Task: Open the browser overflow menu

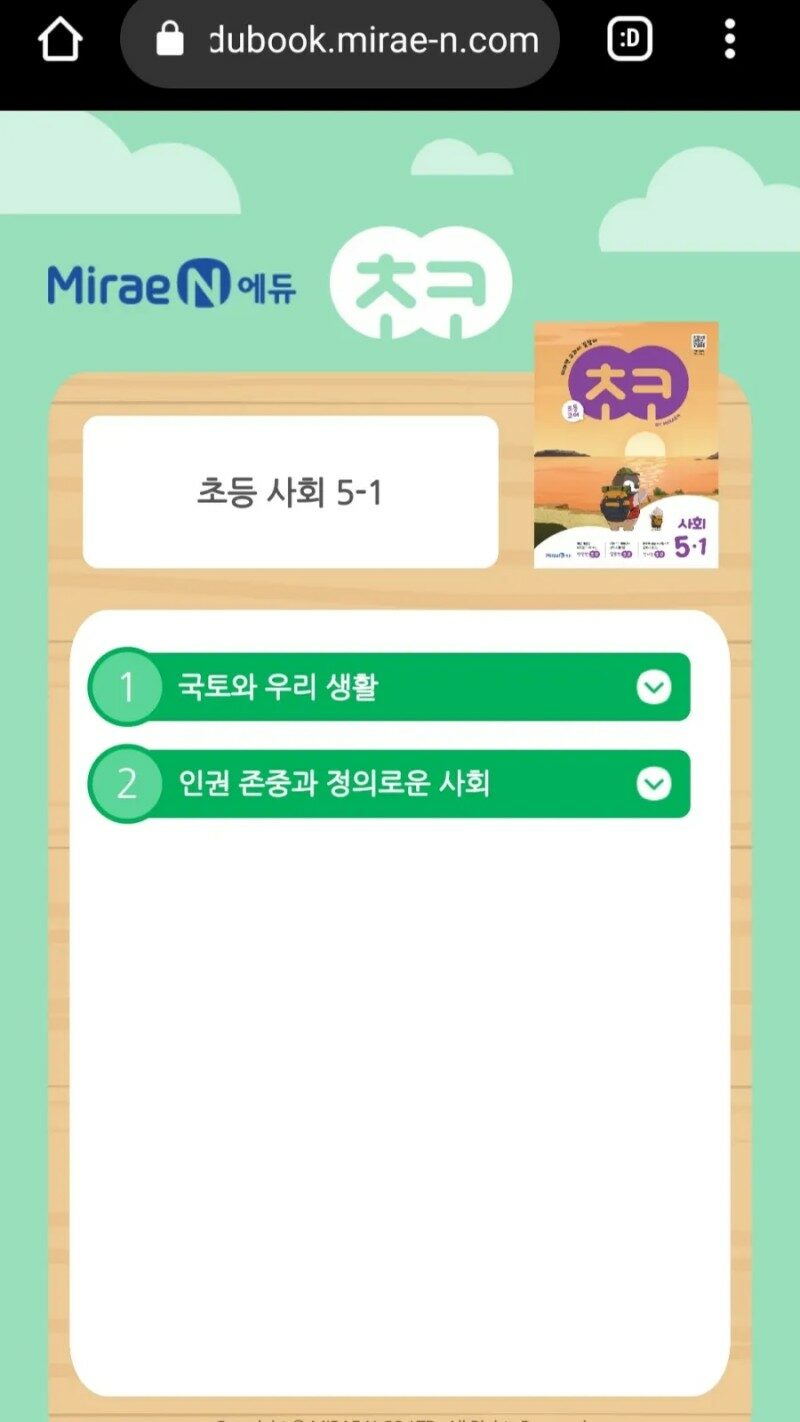Action: [x=730, y=40]
